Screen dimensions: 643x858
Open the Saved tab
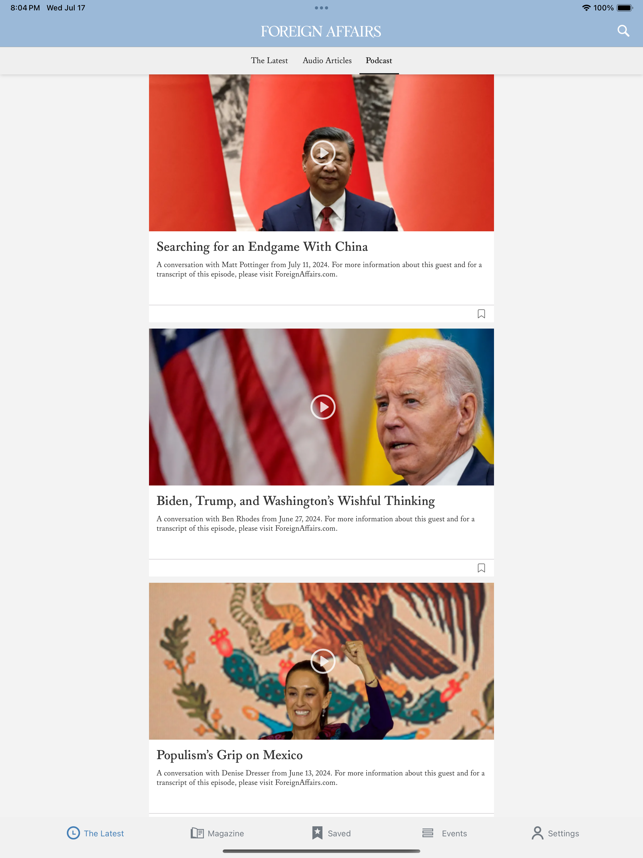[330, 833]
